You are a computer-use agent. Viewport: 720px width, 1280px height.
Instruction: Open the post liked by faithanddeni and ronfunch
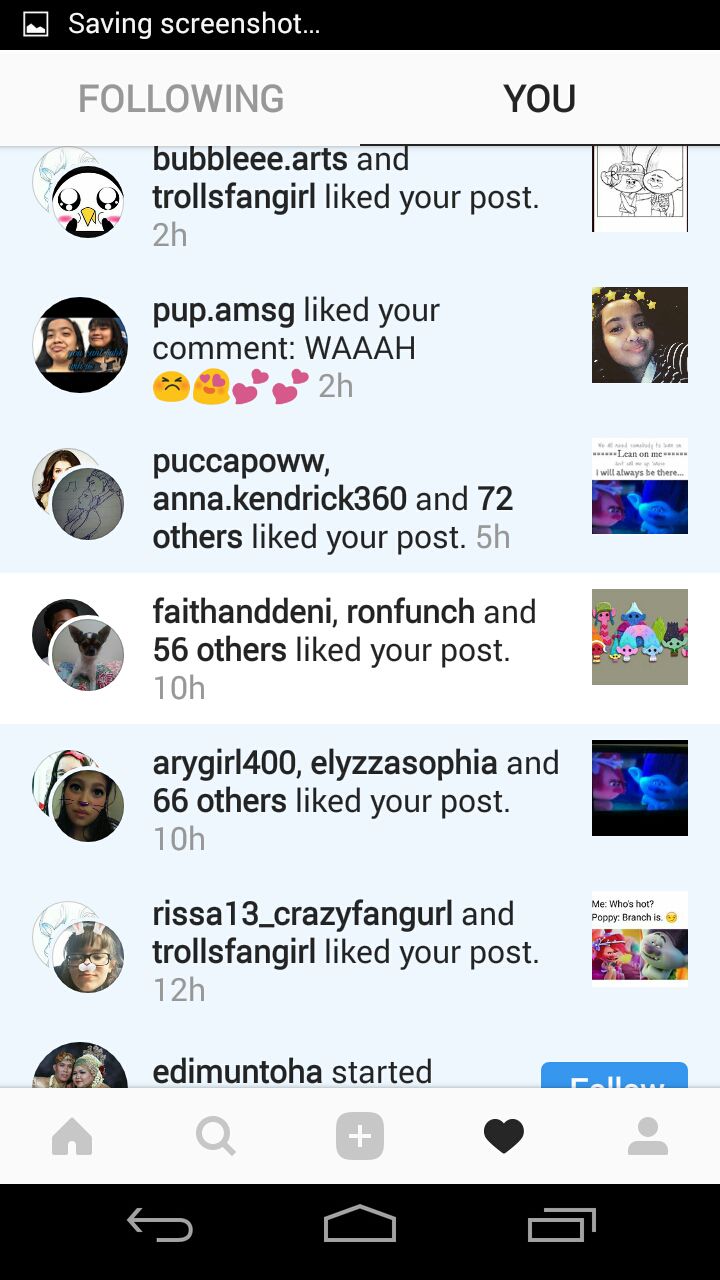(640, 637)
